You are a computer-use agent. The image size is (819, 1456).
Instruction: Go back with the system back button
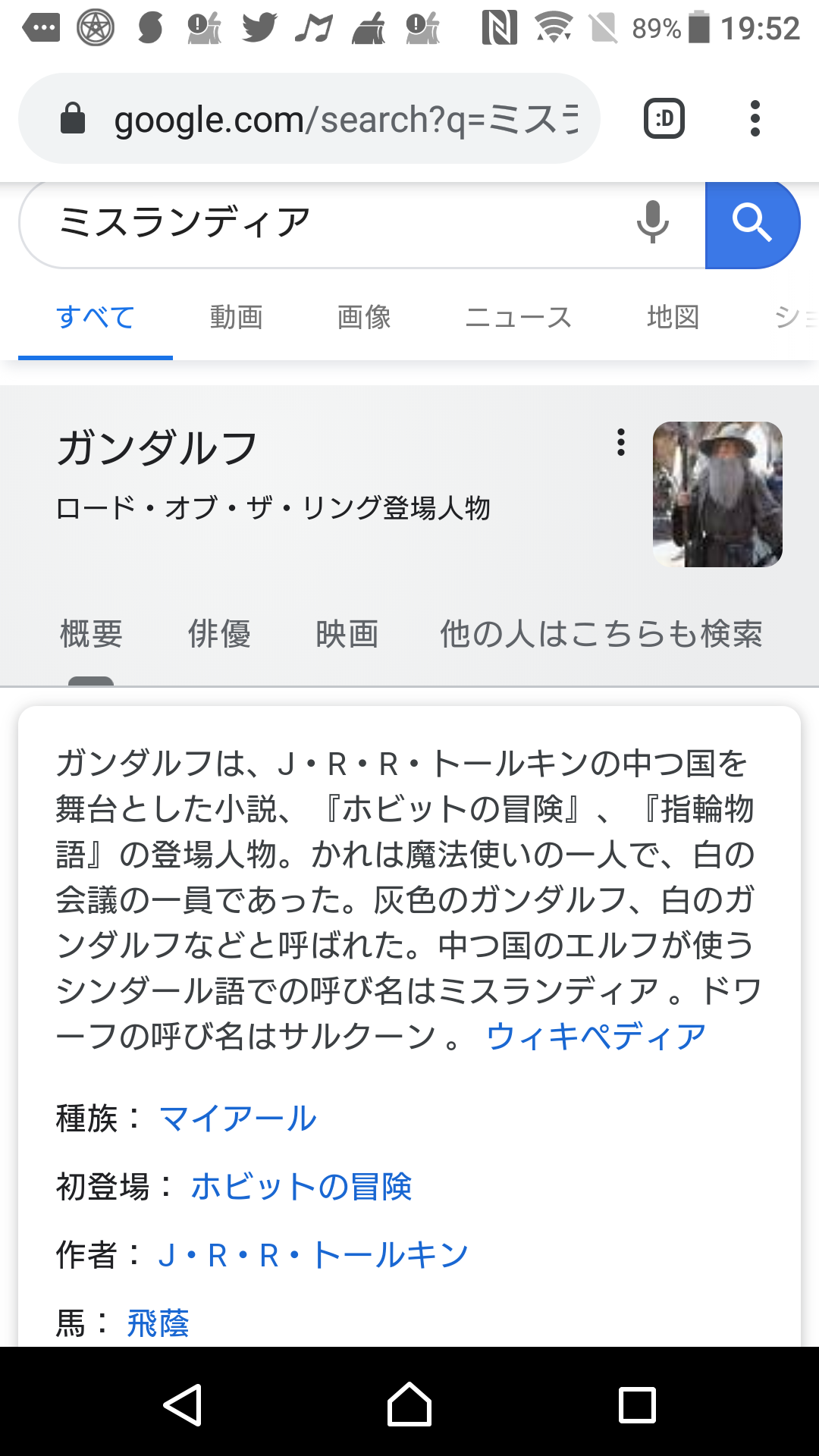click(x=182, y=1405)
